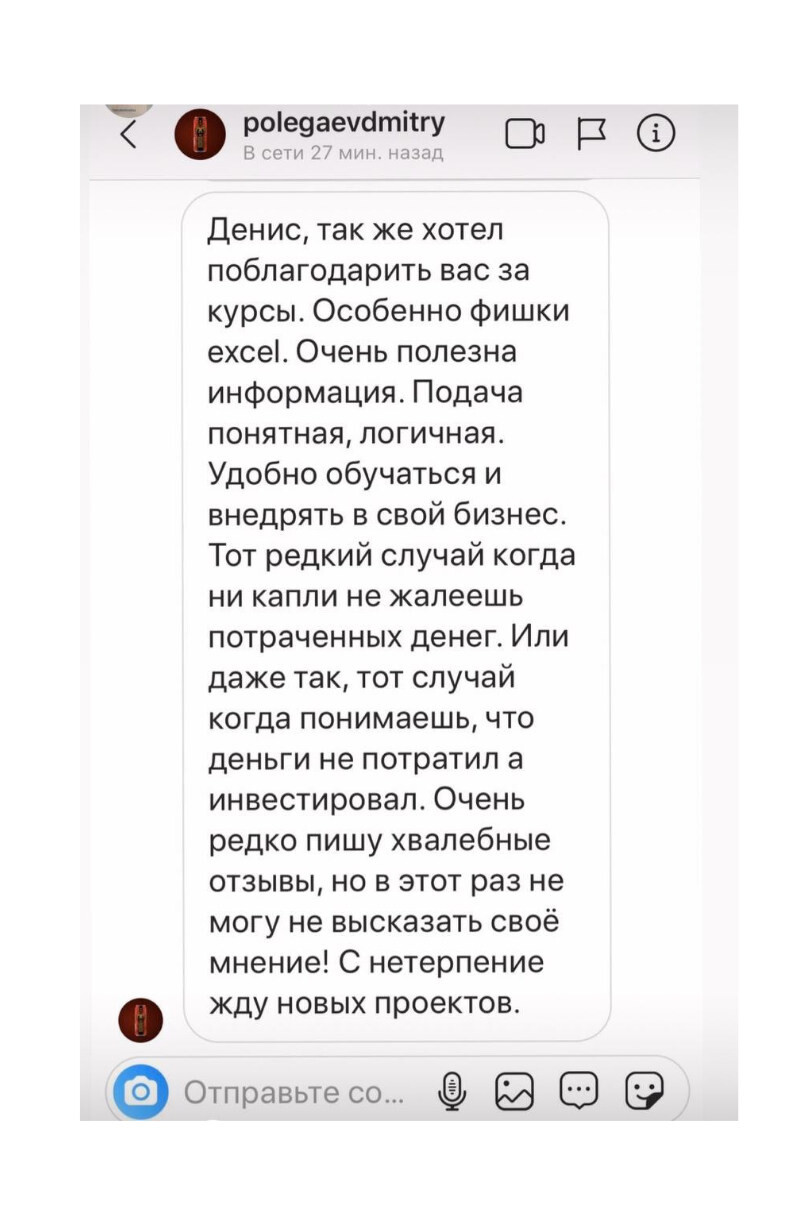The width and height of the screenshot is (801, 1226).
Task: Start a video call with polegaevdmitry
Action: [x=524, y=133]
